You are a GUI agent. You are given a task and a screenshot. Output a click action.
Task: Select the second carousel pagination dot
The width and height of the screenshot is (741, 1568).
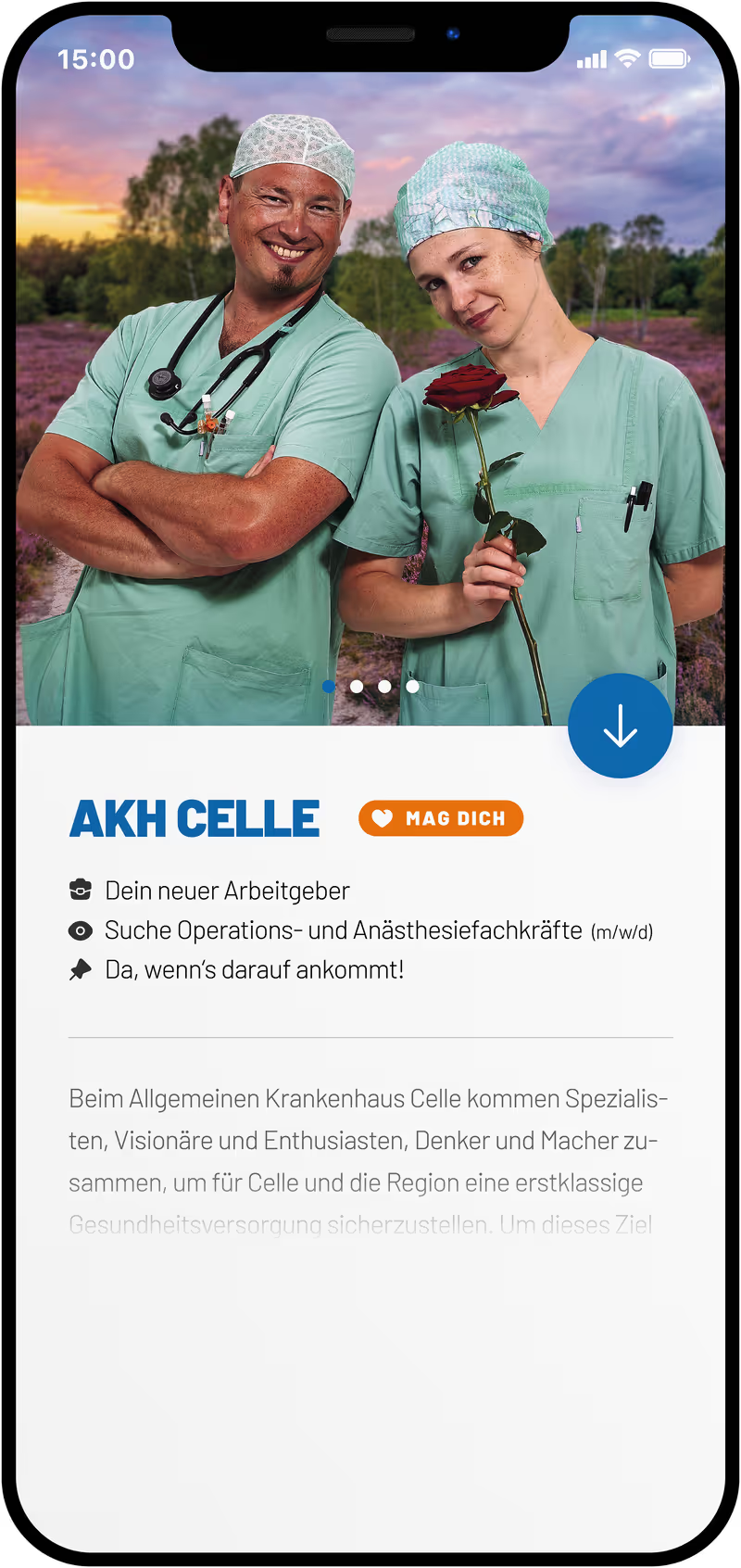[357, 687]
